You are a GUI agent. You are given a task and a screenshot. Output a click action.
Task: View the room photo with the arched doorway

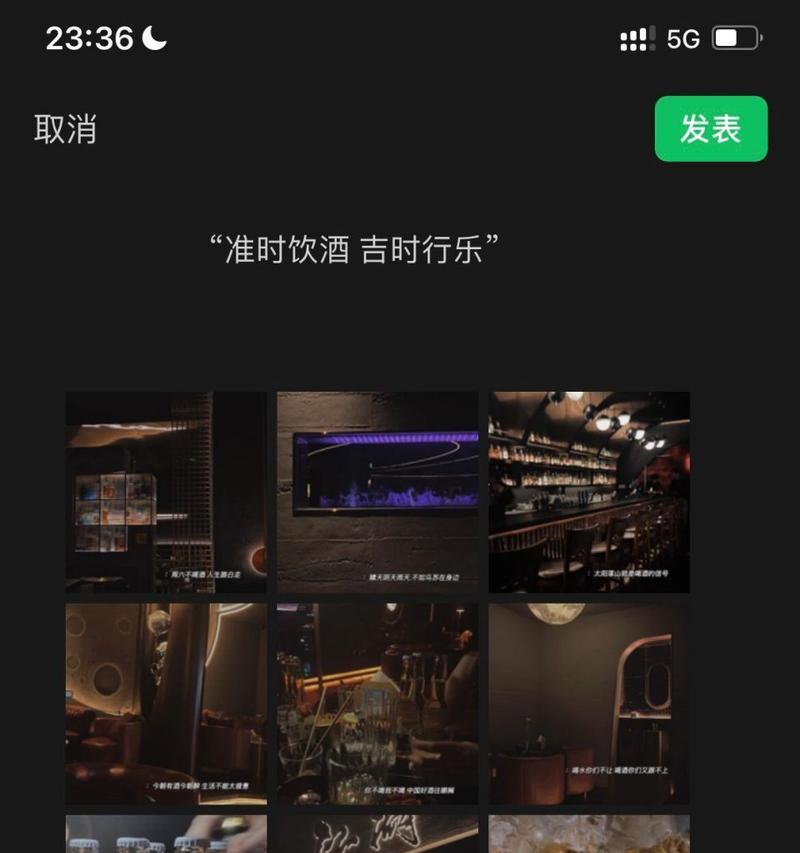(x=589, y=702)
